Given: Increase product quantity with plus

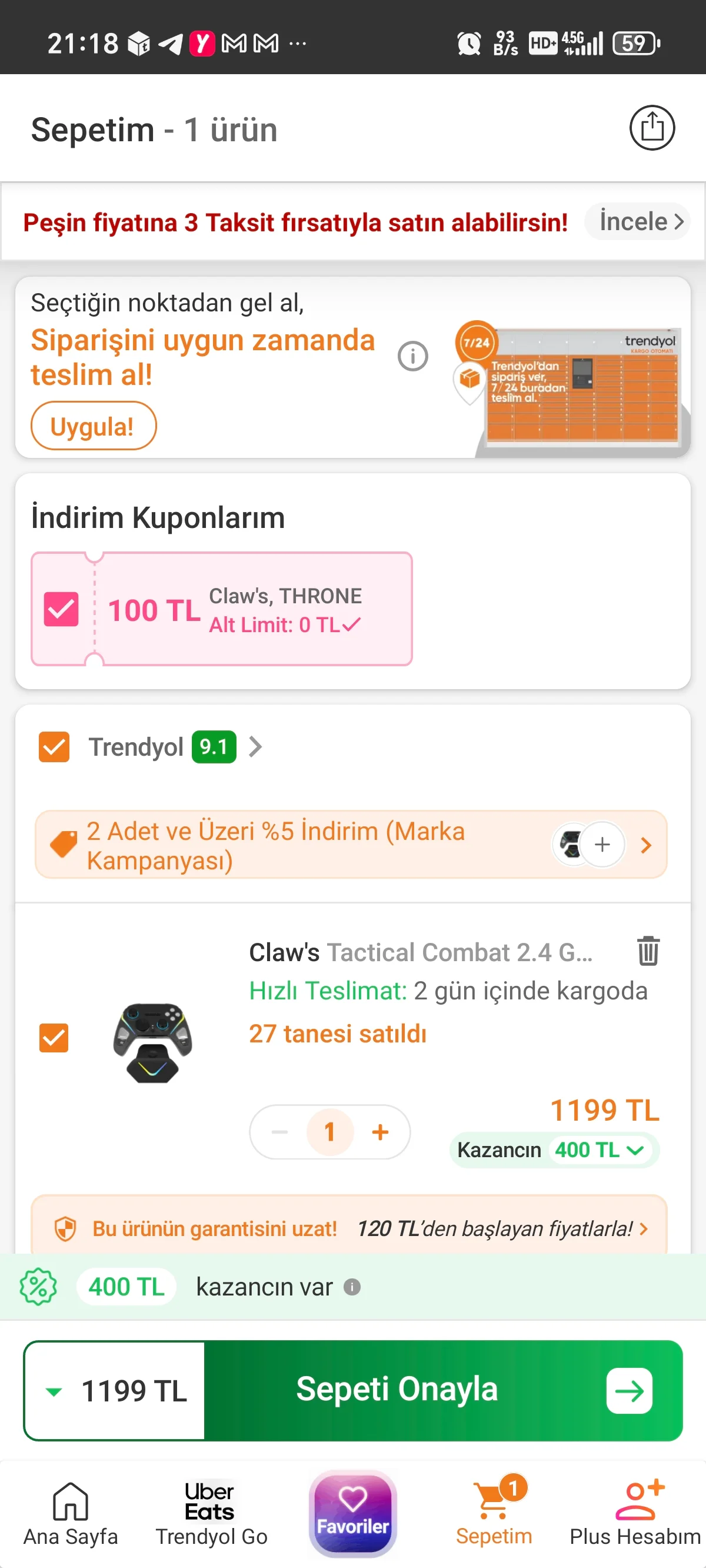Looking at the screenshot, I should [381, 1132].
